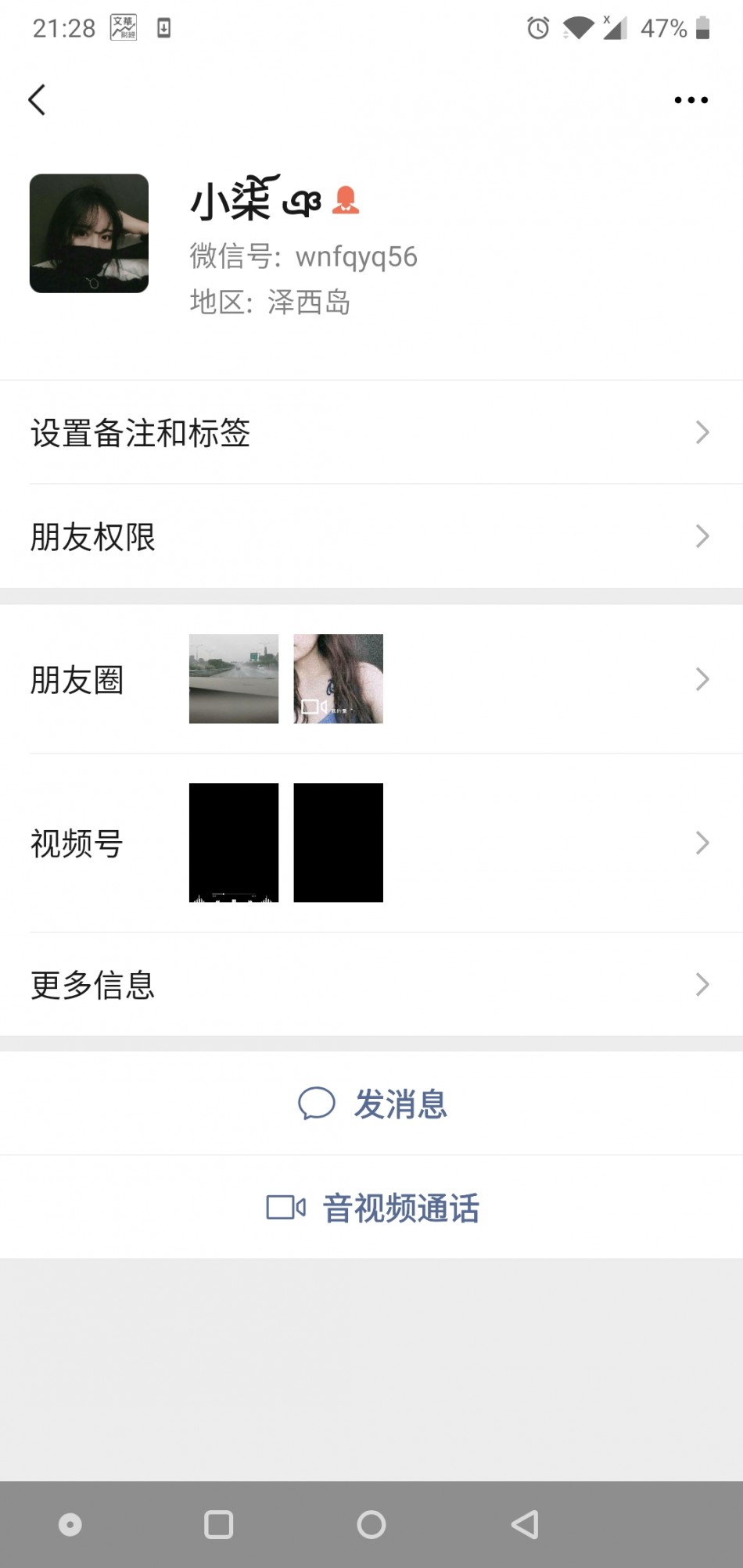Viewport: 743px width, 1568px height.
Task: Start 音视频通话 call
Action: click(x=373, y=1208)
